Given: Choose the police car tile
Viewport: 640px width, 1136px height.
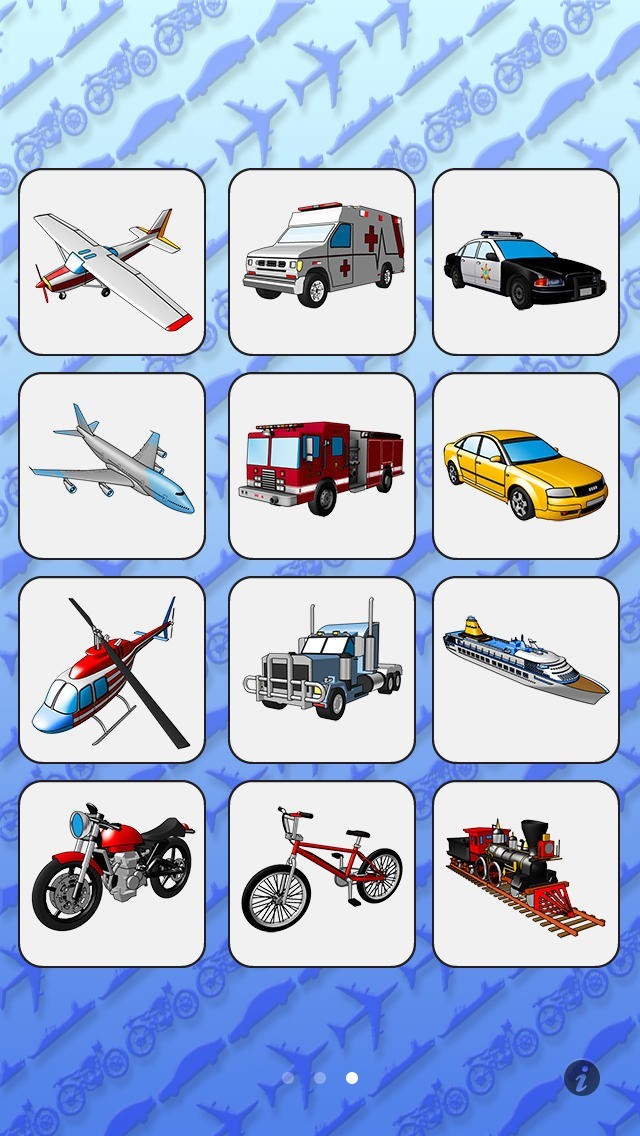Looking at the screenshot, I should (x=526, y=262).
